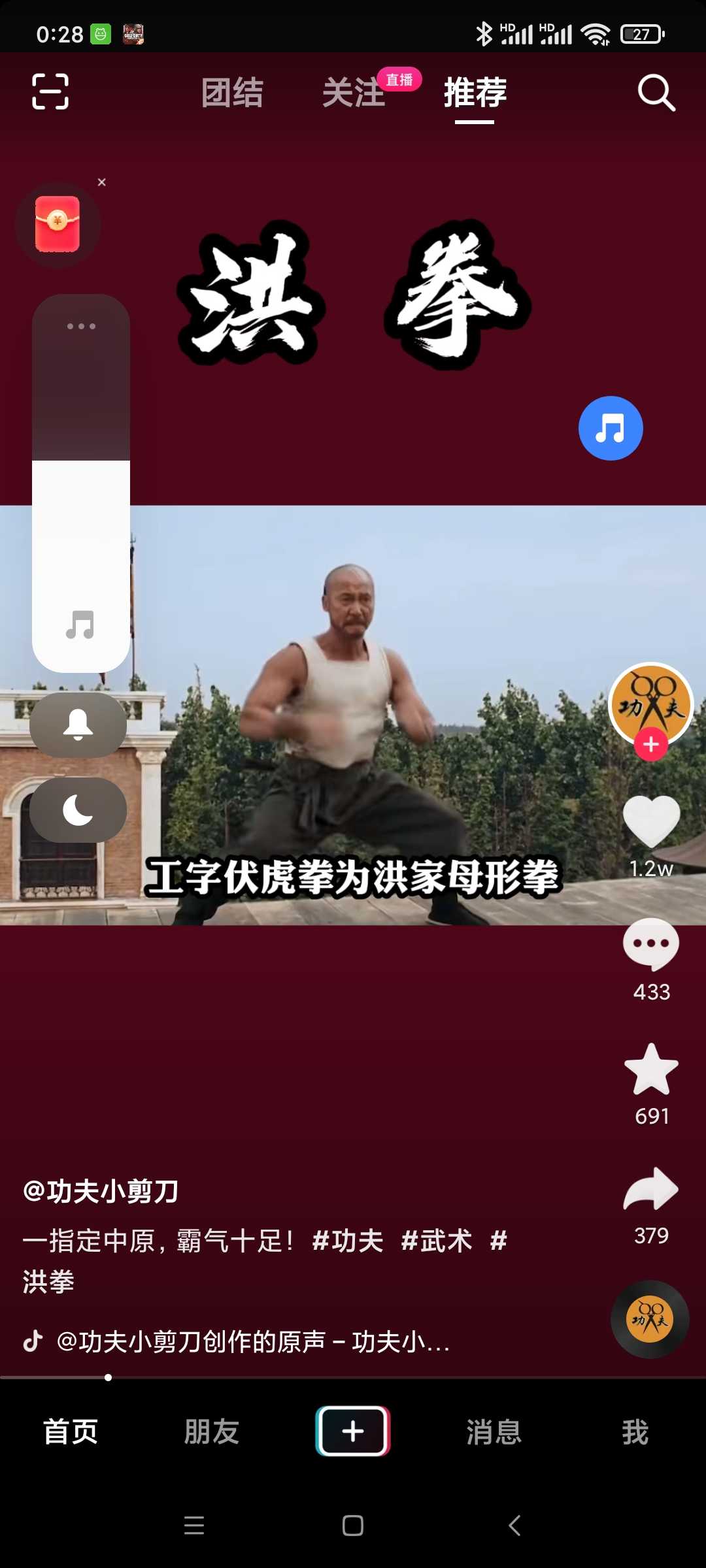Create a new video with plus button
The height and width of the screenshot is (1568, 706).
click(353, 1431)
